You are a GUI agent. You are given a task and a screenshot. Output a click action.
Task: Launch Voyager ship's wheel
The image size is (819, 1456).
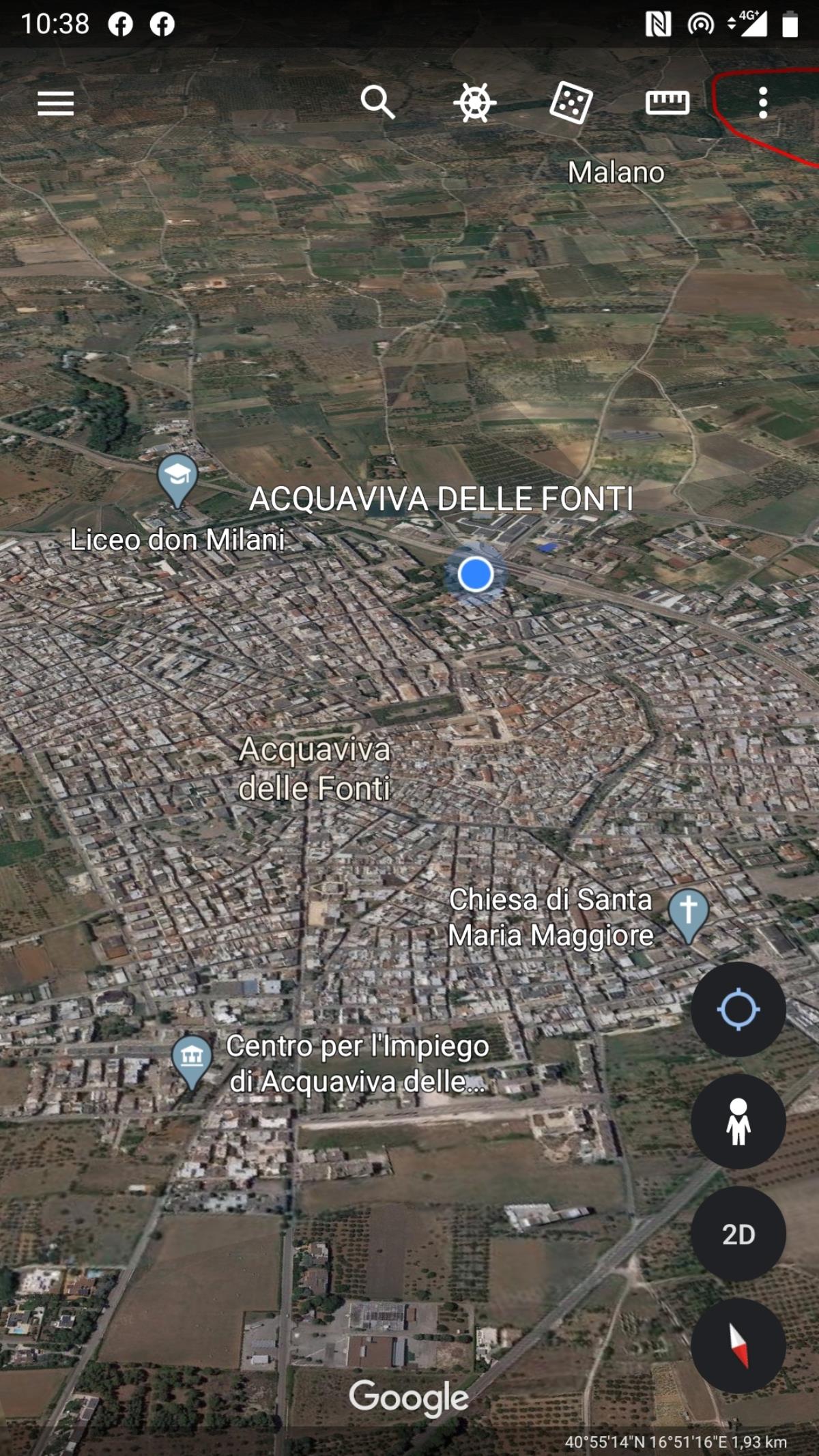coord(474,103)
